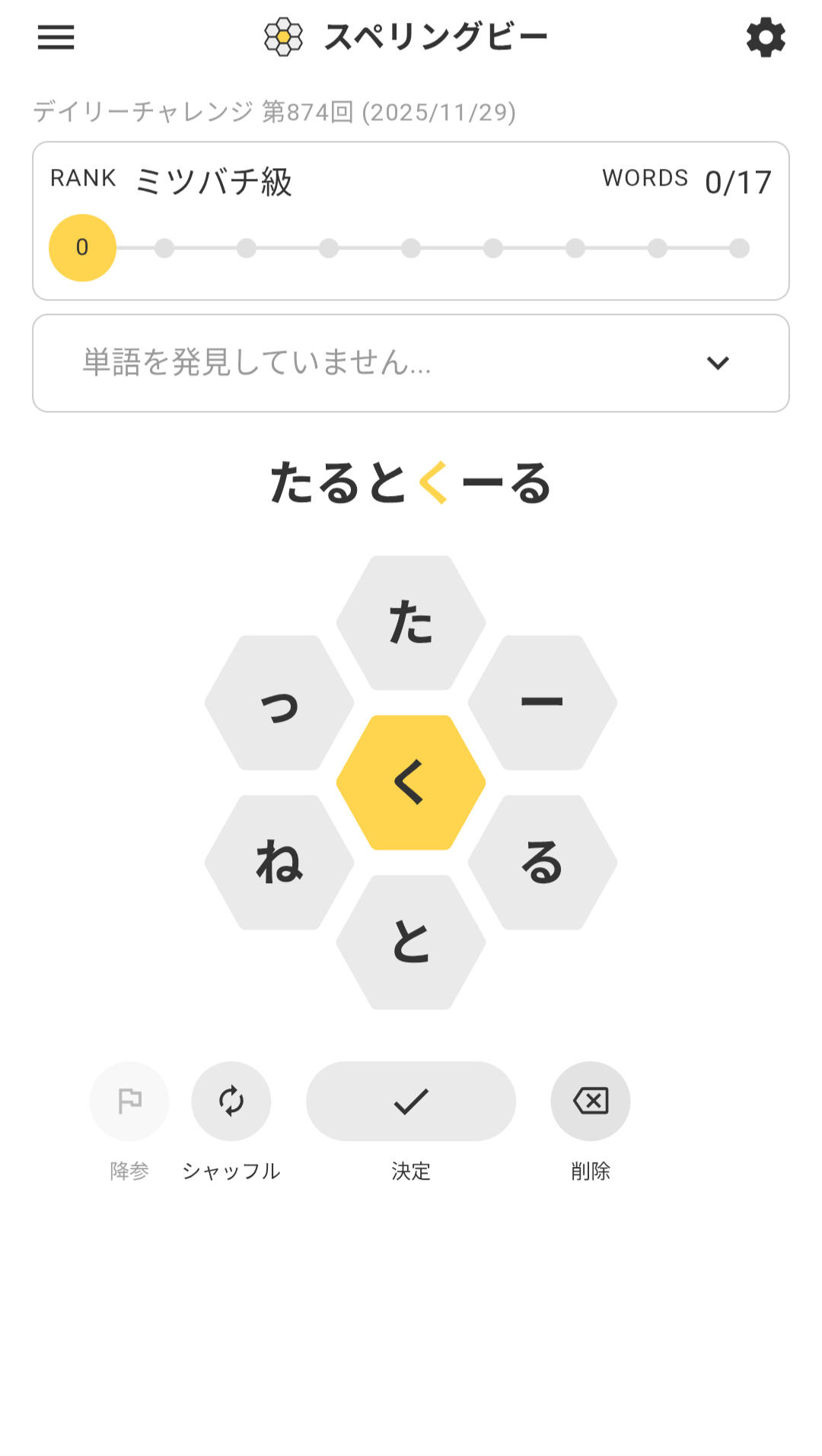The image size is (822, 1456).
Task: Delete the last letter with 削除
Action: click(x=591, y=1101)
